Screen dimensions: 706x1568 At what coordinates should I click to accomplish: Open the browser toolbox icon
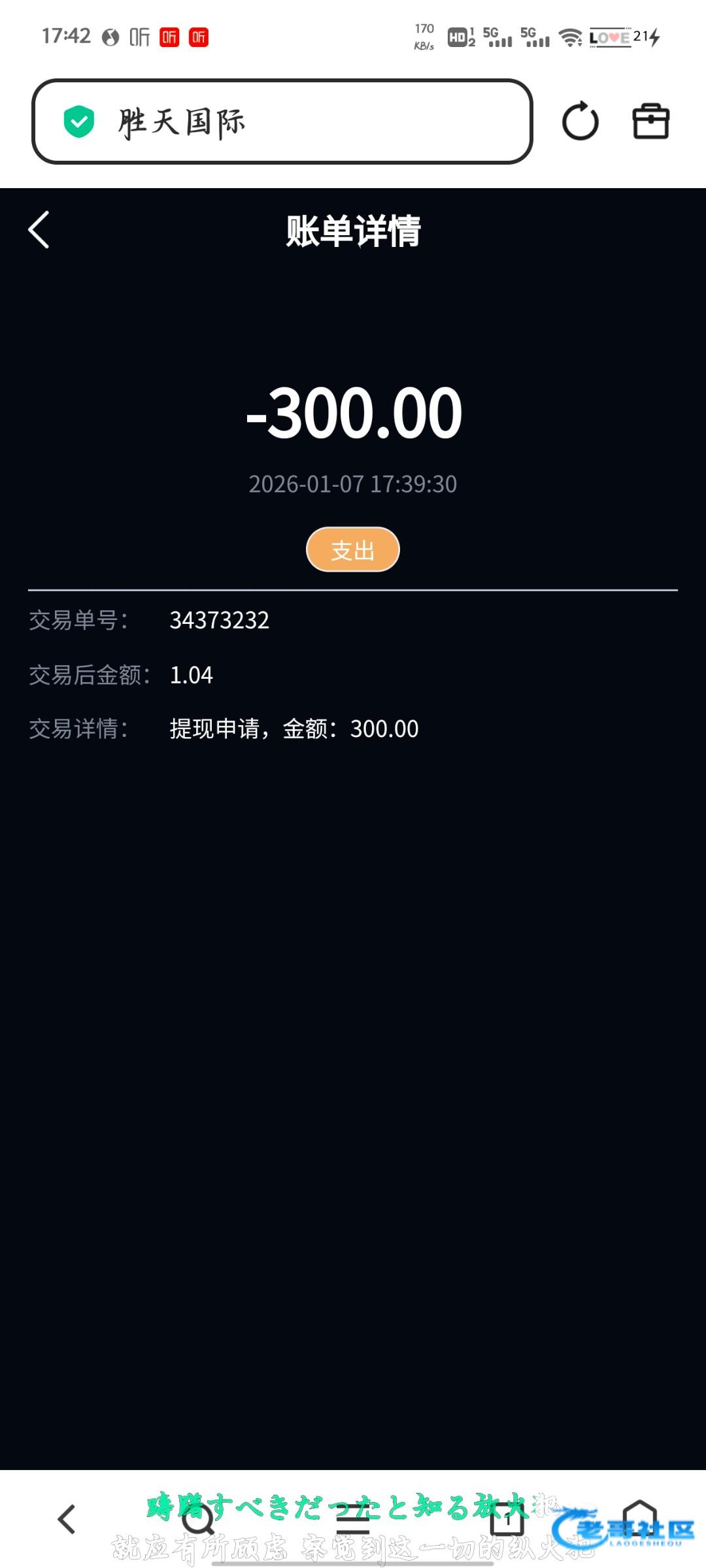[650, 122]
